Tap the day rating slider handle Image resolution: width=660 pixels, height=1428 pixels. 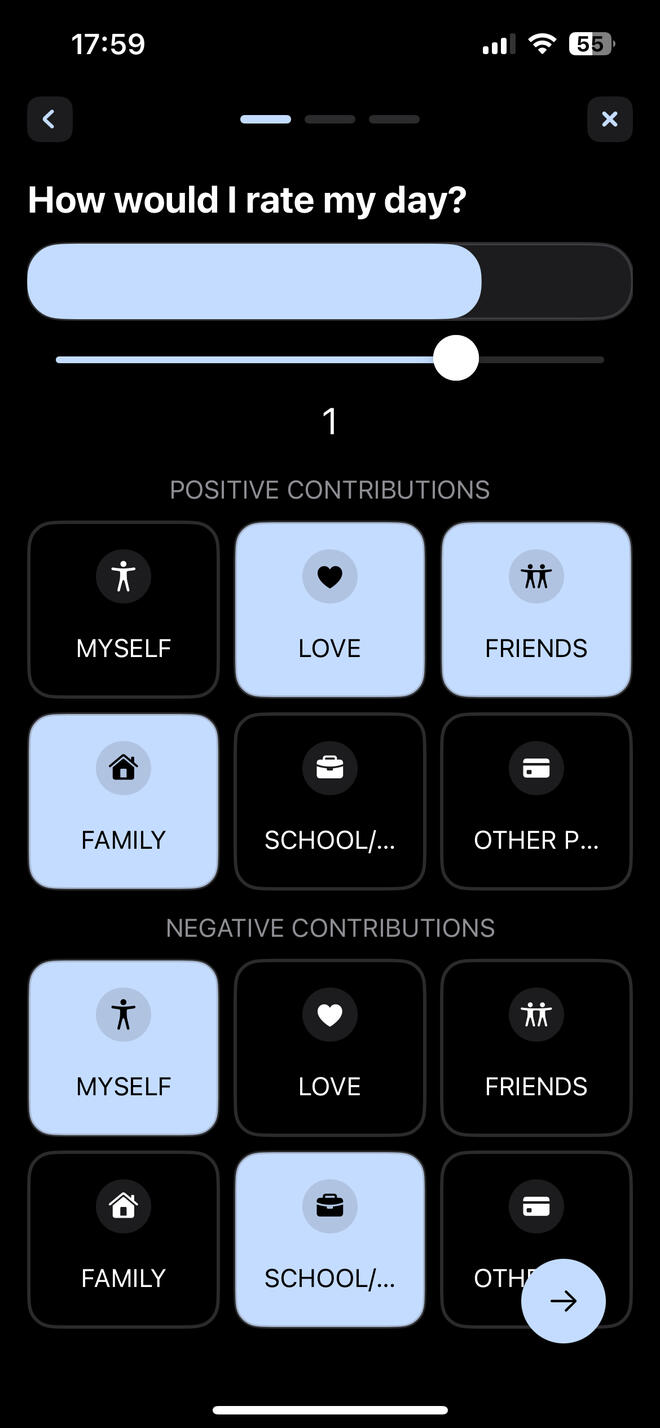click(x=456, y=359)
